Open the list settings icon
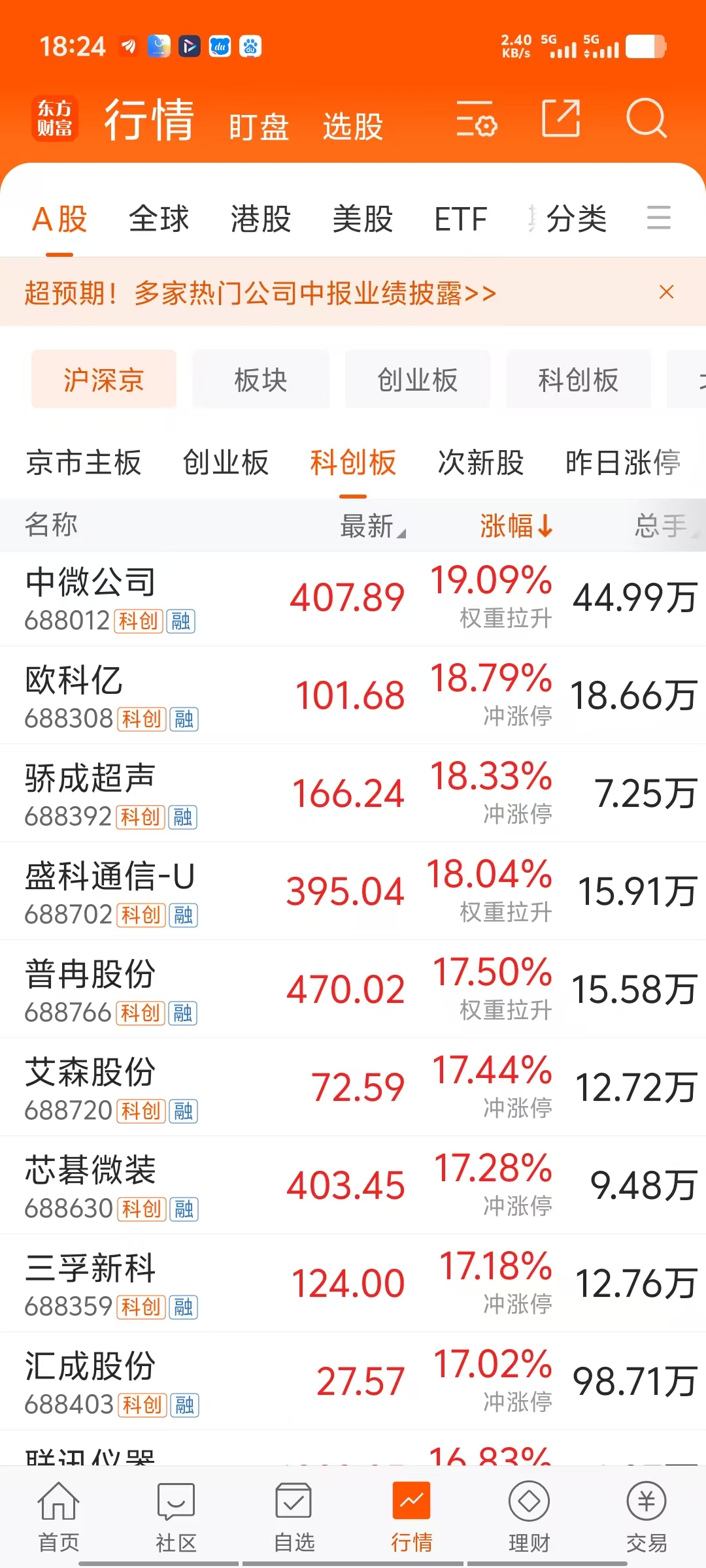 click(477, 119)
